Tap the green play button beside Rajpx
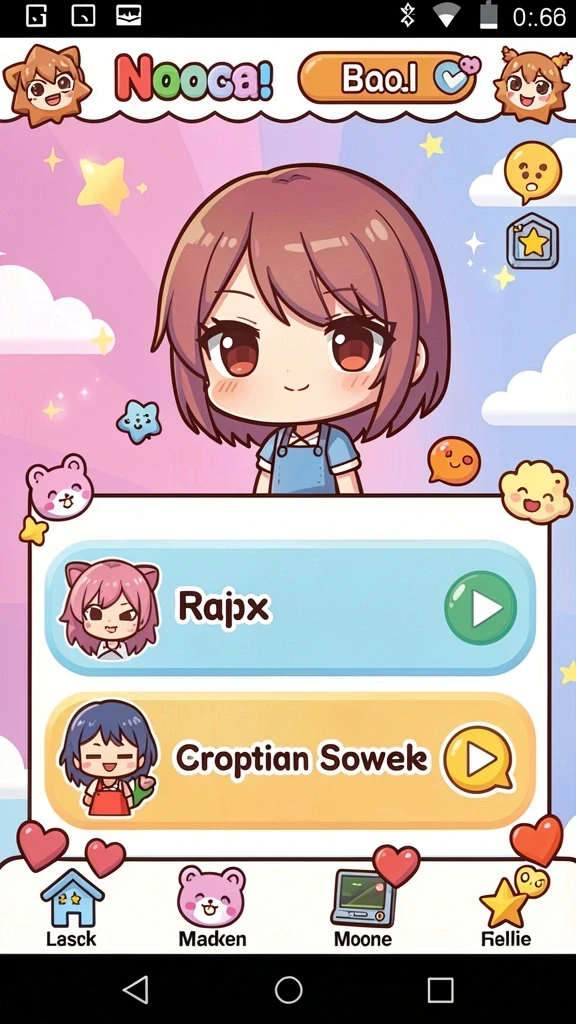Screen dimensions: 576x1024 pyautogui.click(x=481, y=608)
